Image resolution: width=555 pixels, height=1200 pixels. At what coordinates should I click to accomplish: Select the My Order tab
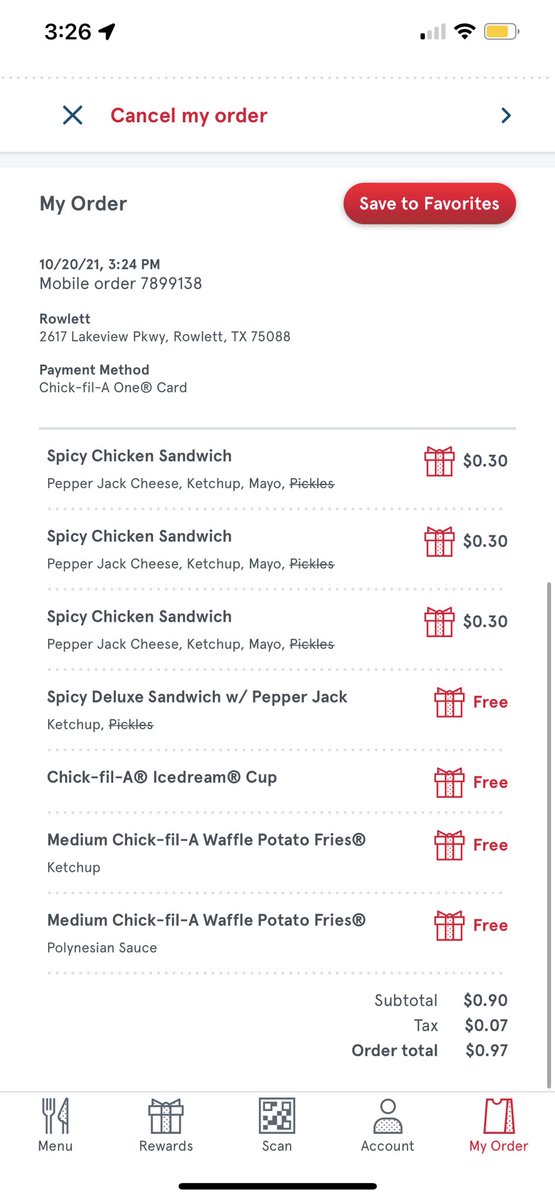pos(498,1125)
